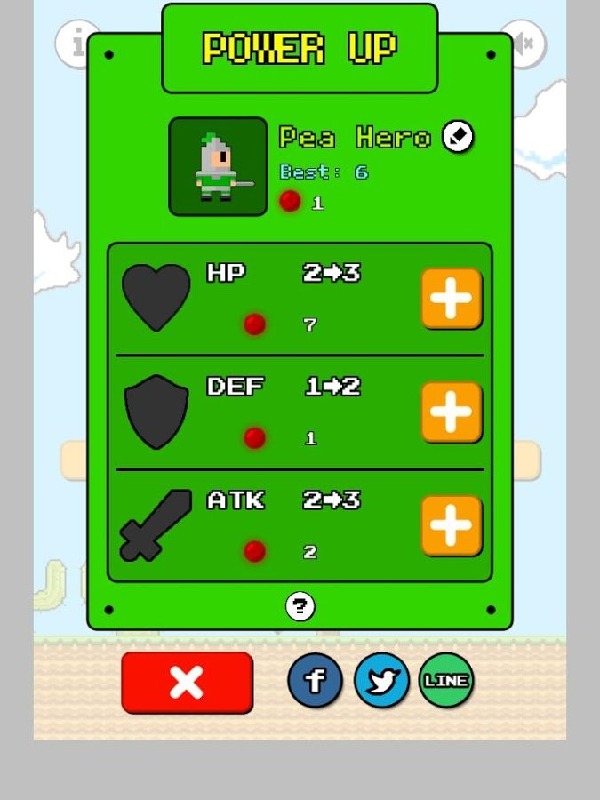Upgrade DEF with the plus button

pyautogui.click(x=451, y=411)
